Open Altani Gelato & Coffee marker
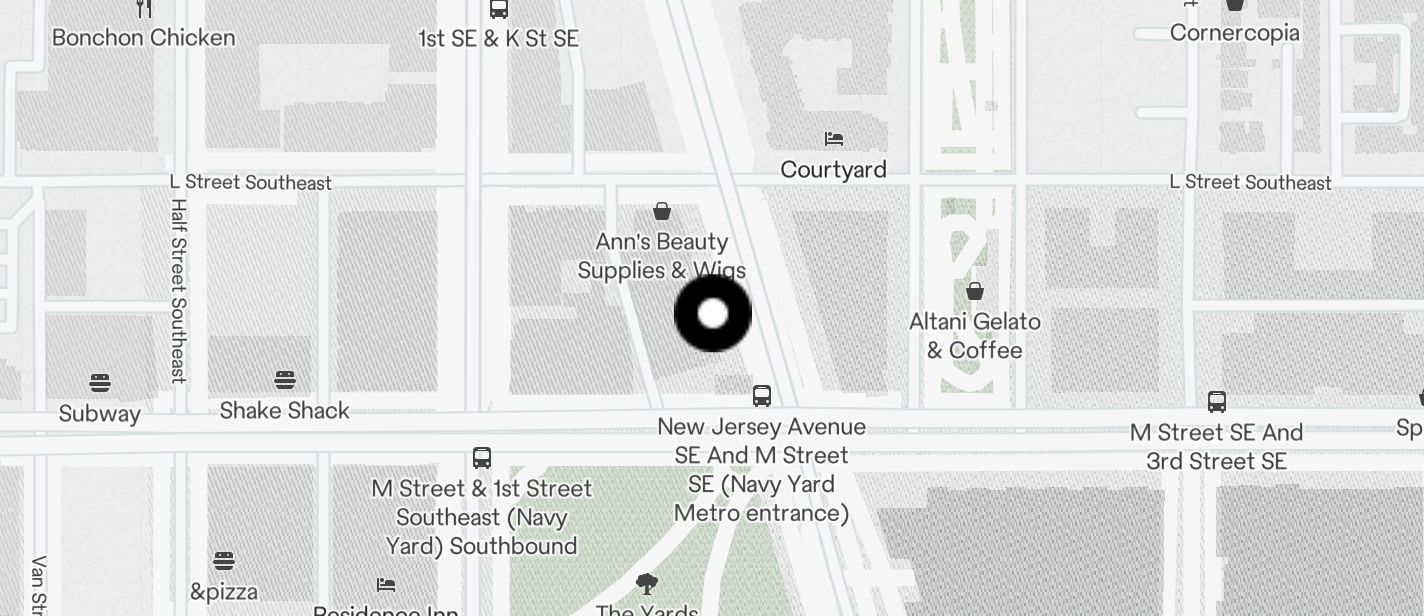This screenshot has width=1424, height=616. click(x=974, y=292)
